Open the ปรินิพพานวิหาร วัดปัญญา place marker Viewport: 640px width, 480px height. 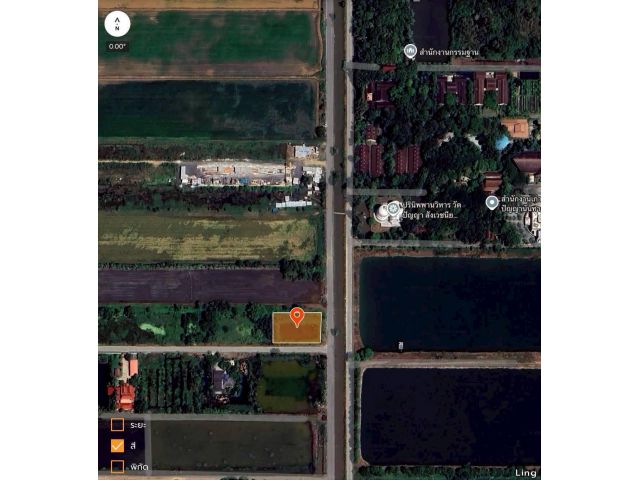[395, 205]
